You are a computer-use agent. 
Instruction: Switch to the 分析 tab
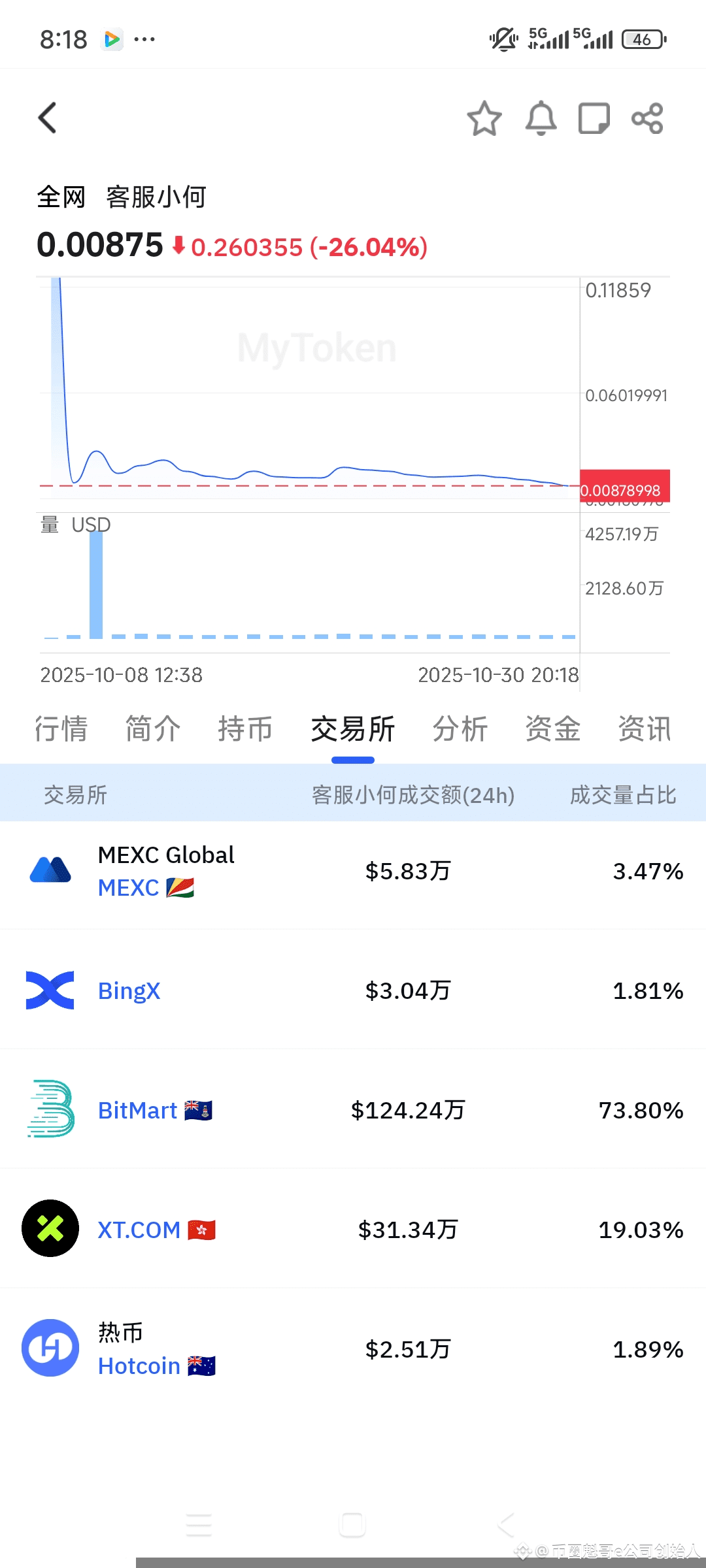(460, 729)
